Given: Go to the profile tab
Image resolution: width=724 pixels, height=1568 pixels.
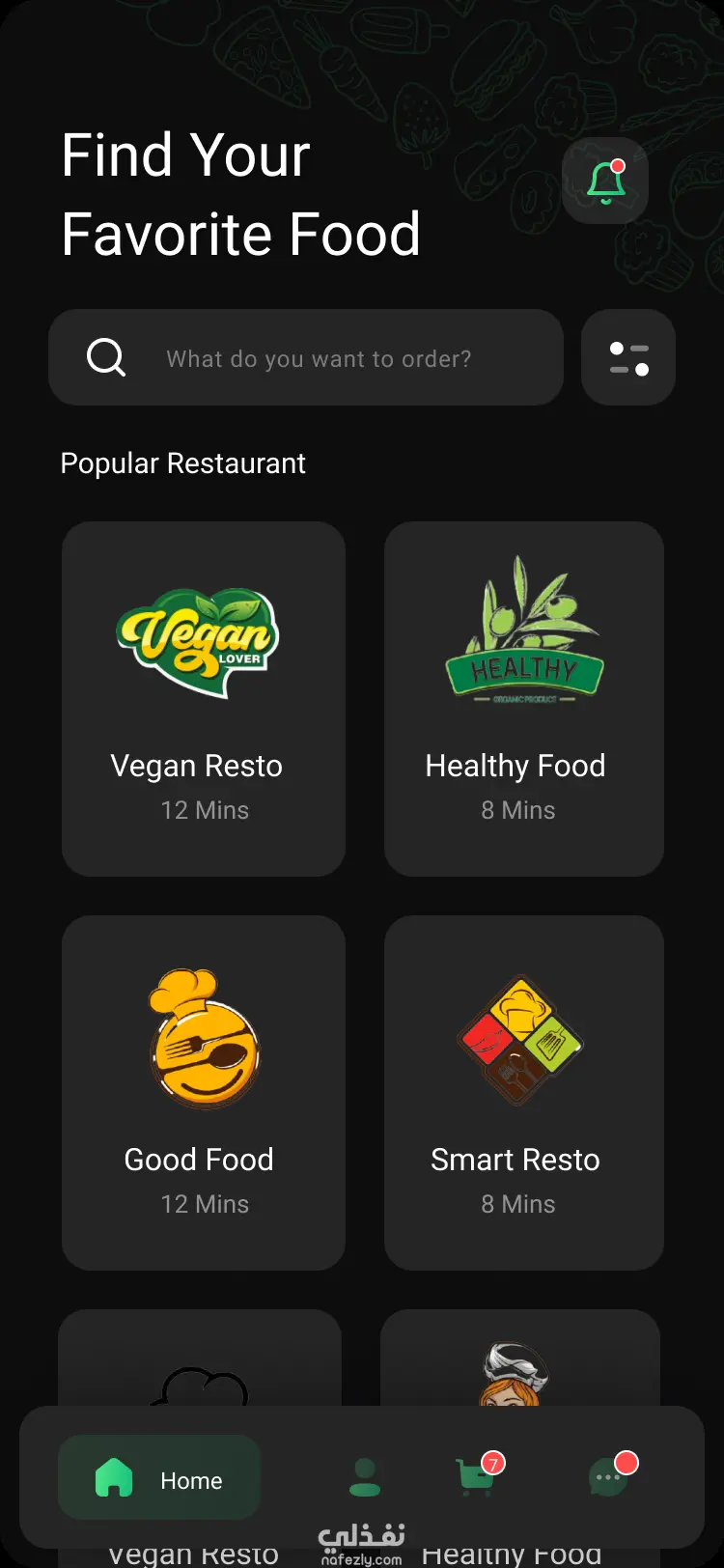Looking at the screenshot, I should 365,1478.
